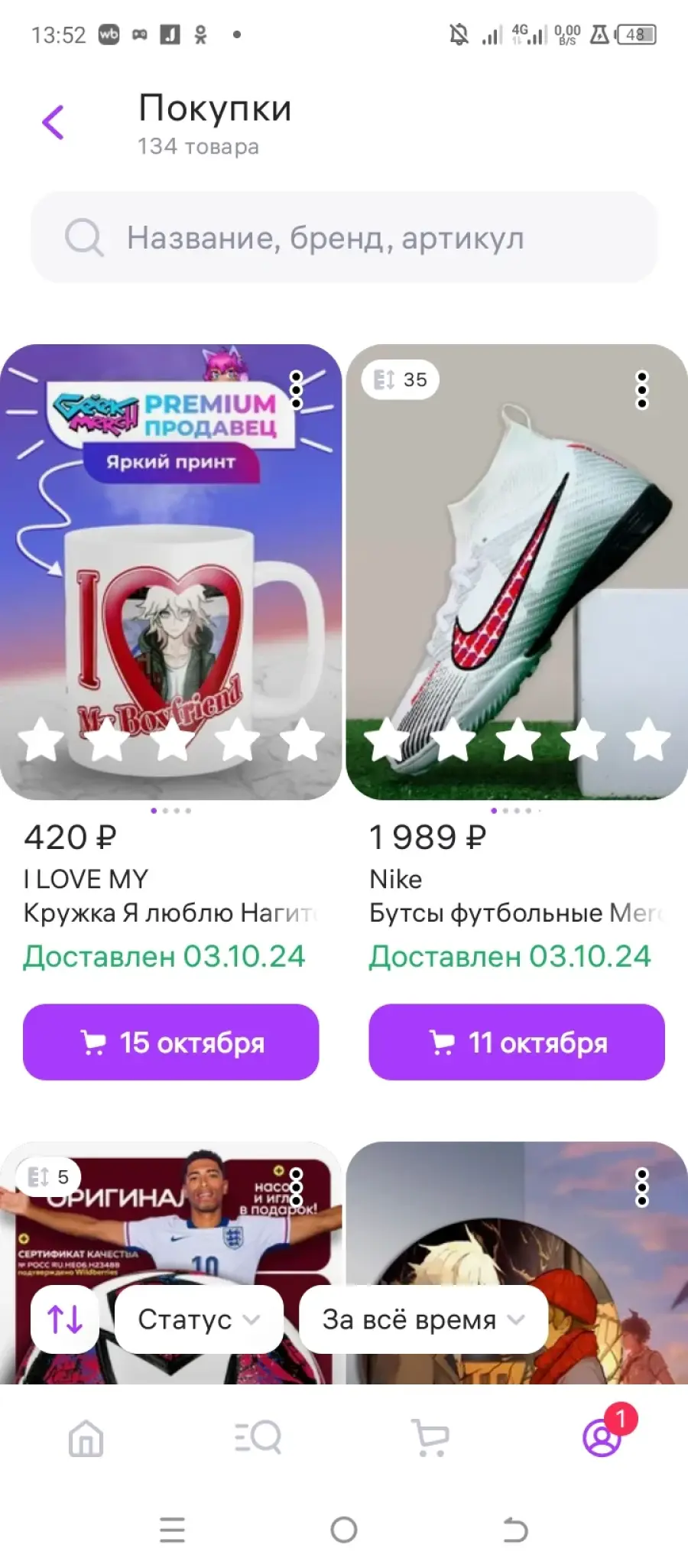
Task: Expand the За всё время period dropdown
Action: [x=424, y=1319]
